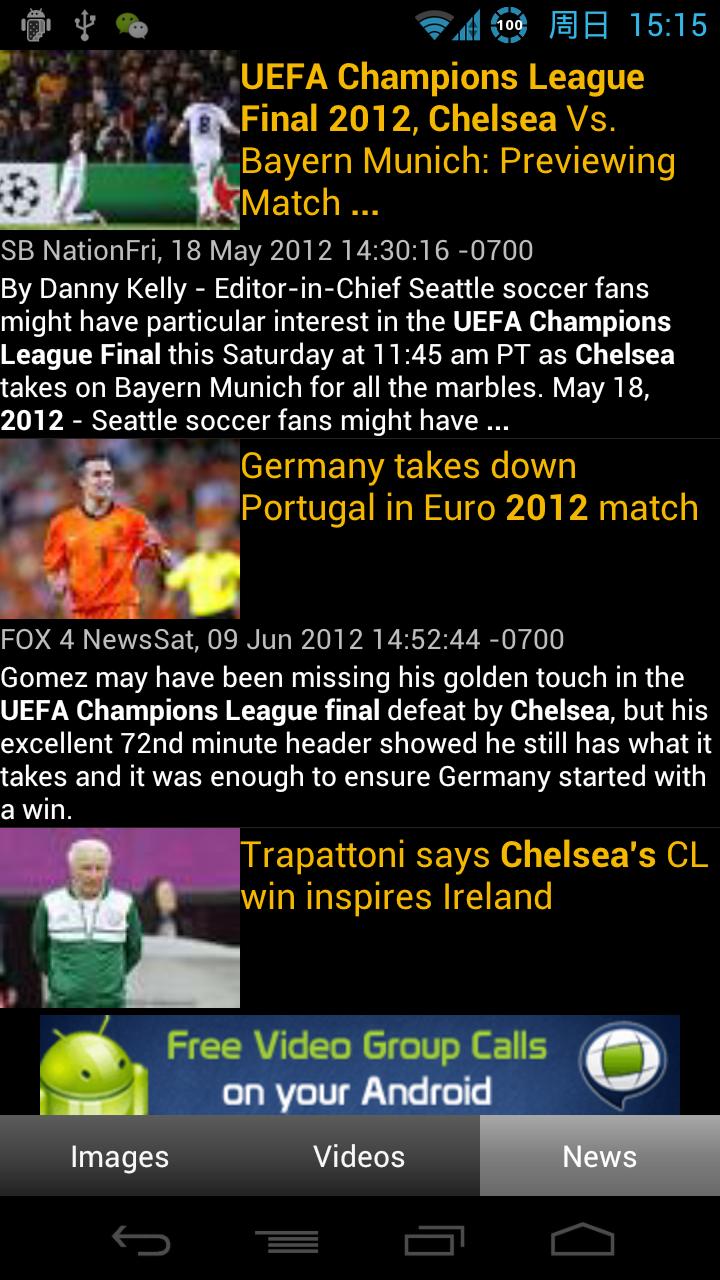
Task: Open Trapattoni says Chelsea's CL win article
Action: point(474,875)
